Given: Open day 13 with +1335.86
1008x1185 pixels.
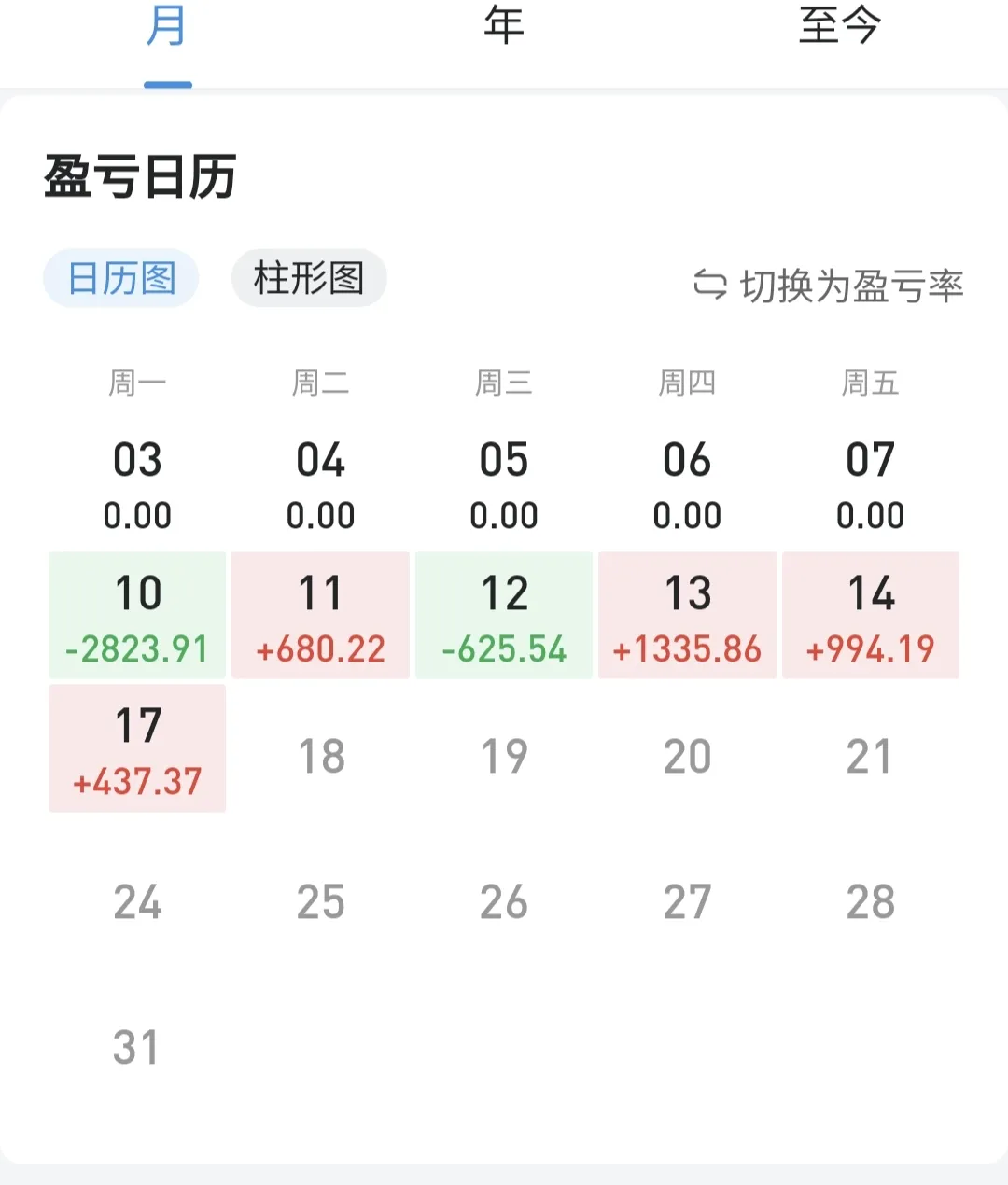Looking at the screenshot, I should coord(687,615).
